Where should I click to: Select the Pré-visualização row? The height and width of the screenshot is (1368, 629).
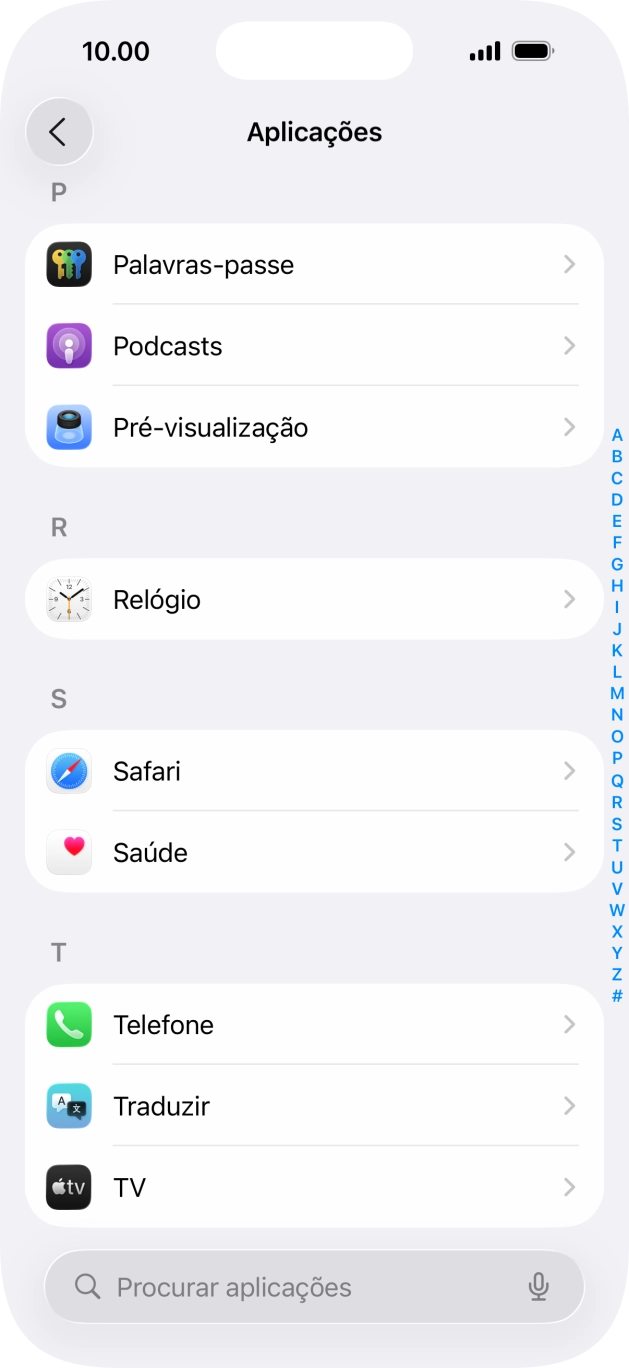314,428
